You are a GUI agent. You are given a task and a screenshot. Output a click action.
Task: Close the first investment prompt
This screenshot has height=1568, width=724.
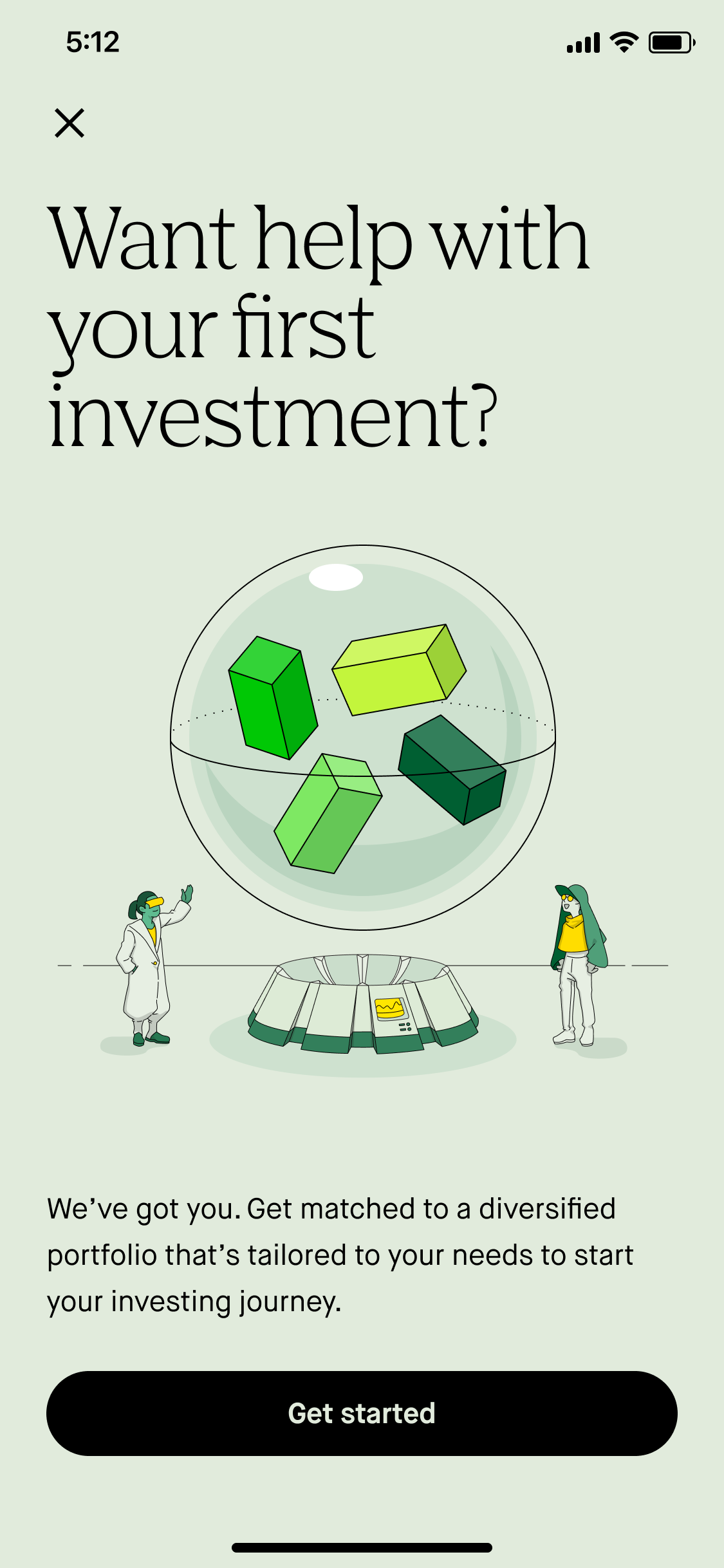tap(70, 123)
